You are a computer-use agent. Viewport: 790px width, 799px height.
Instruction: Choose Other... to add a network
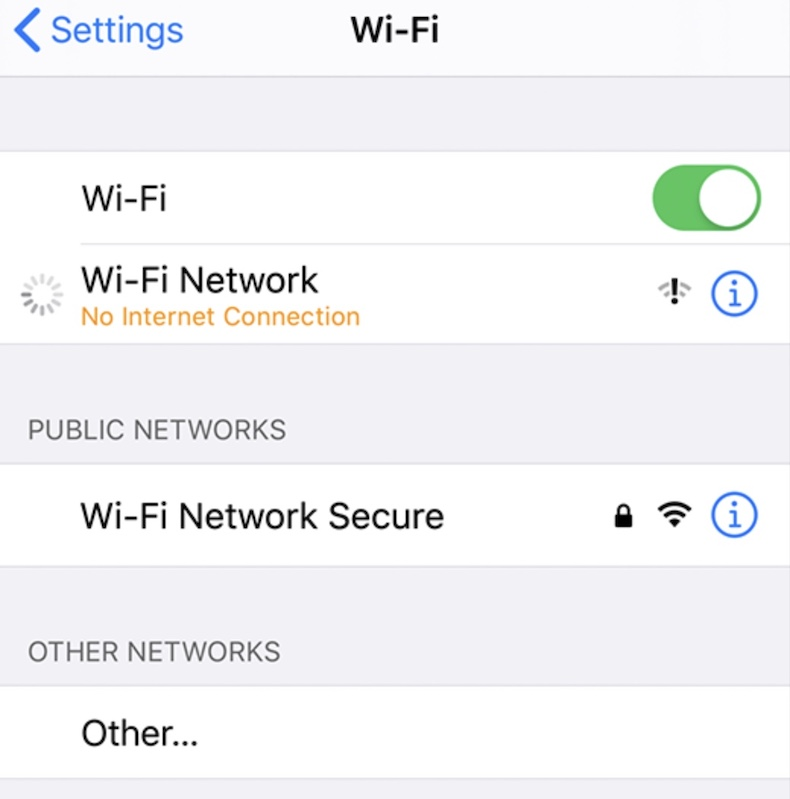pos(140,734)
